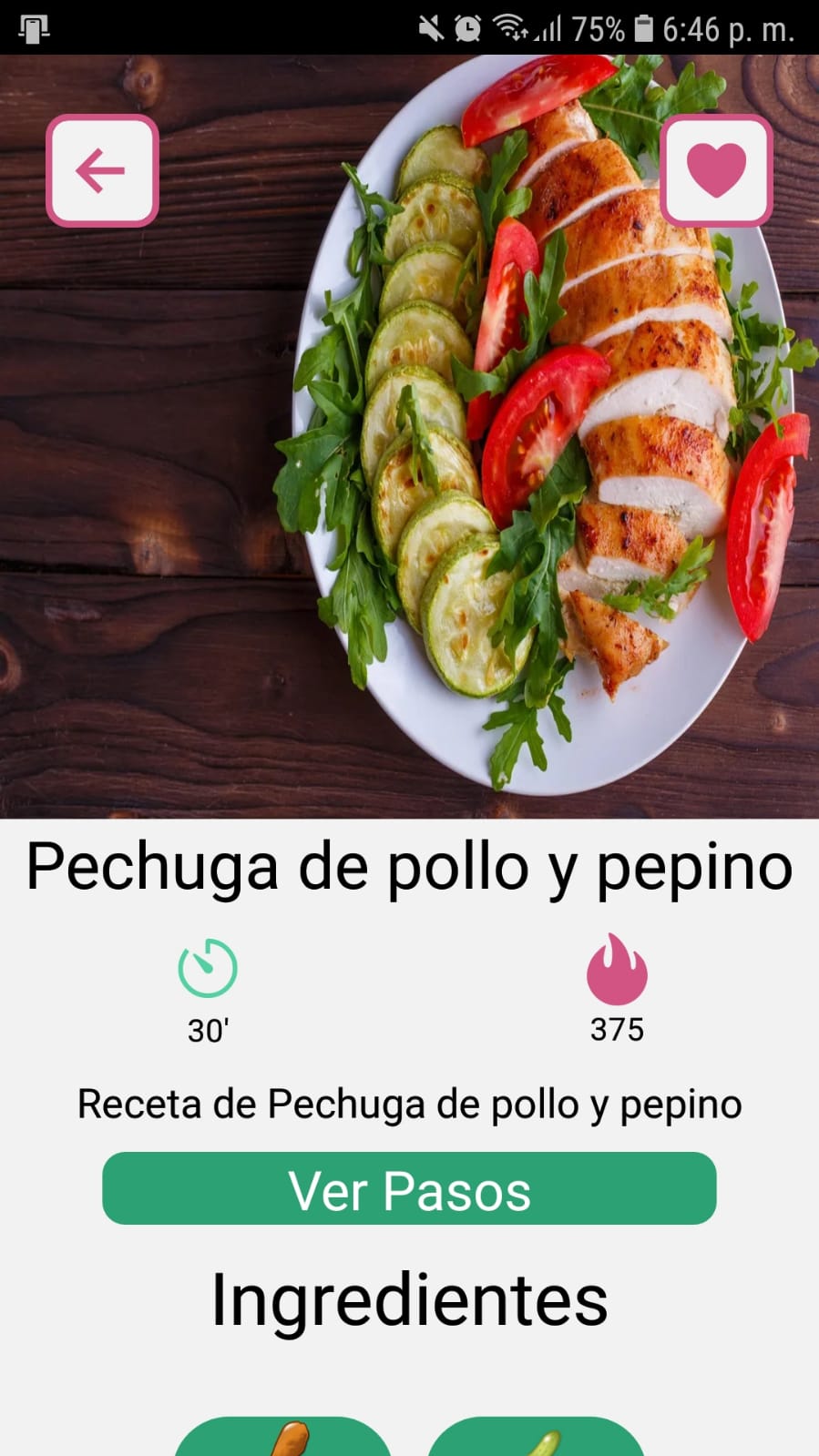
Task: Open the Ver Pasos button
Action: pyautogui.click(x=409, y=1188)
